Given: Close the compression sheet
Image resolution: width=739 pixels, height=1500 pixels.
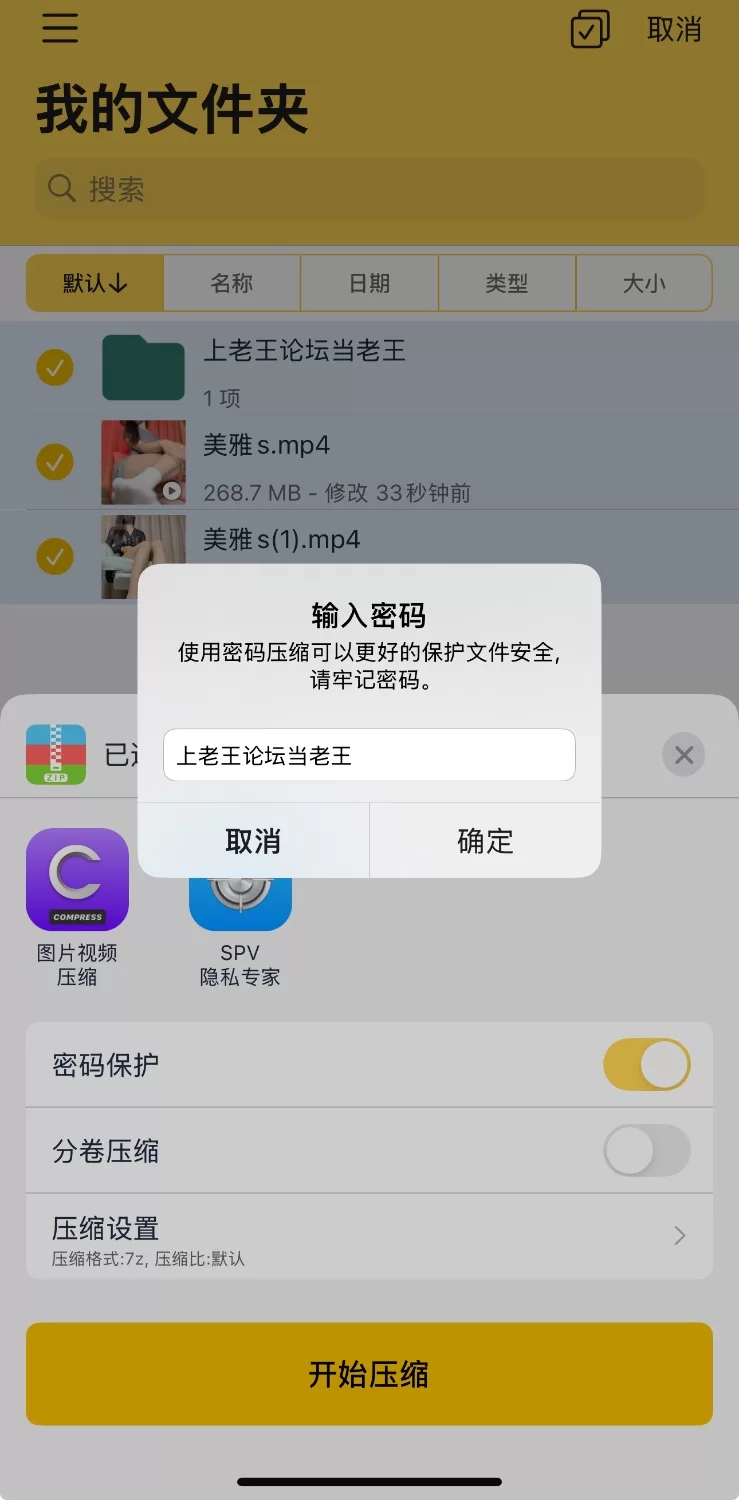Looking at the screenshot, I should tap(684, 755).
